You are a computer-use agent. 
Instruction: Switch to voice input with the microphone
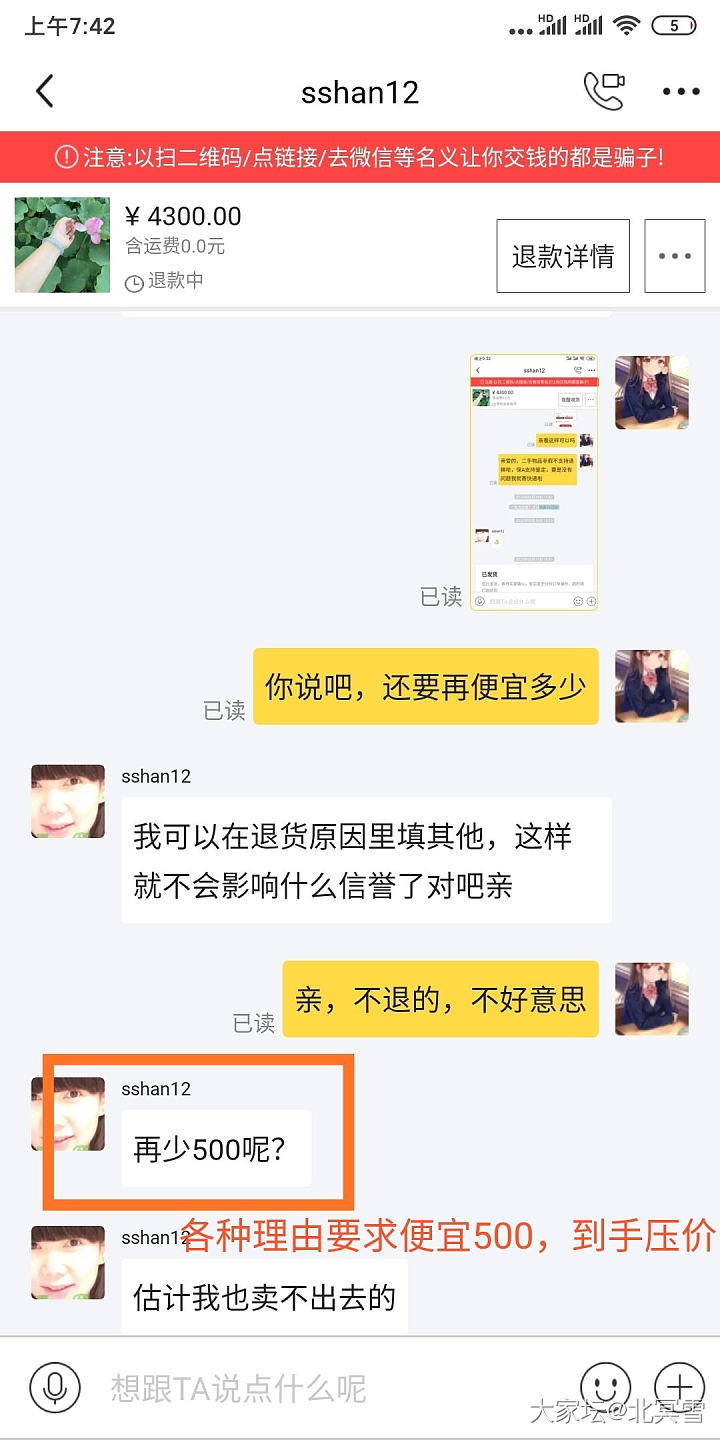(55, 1388)
